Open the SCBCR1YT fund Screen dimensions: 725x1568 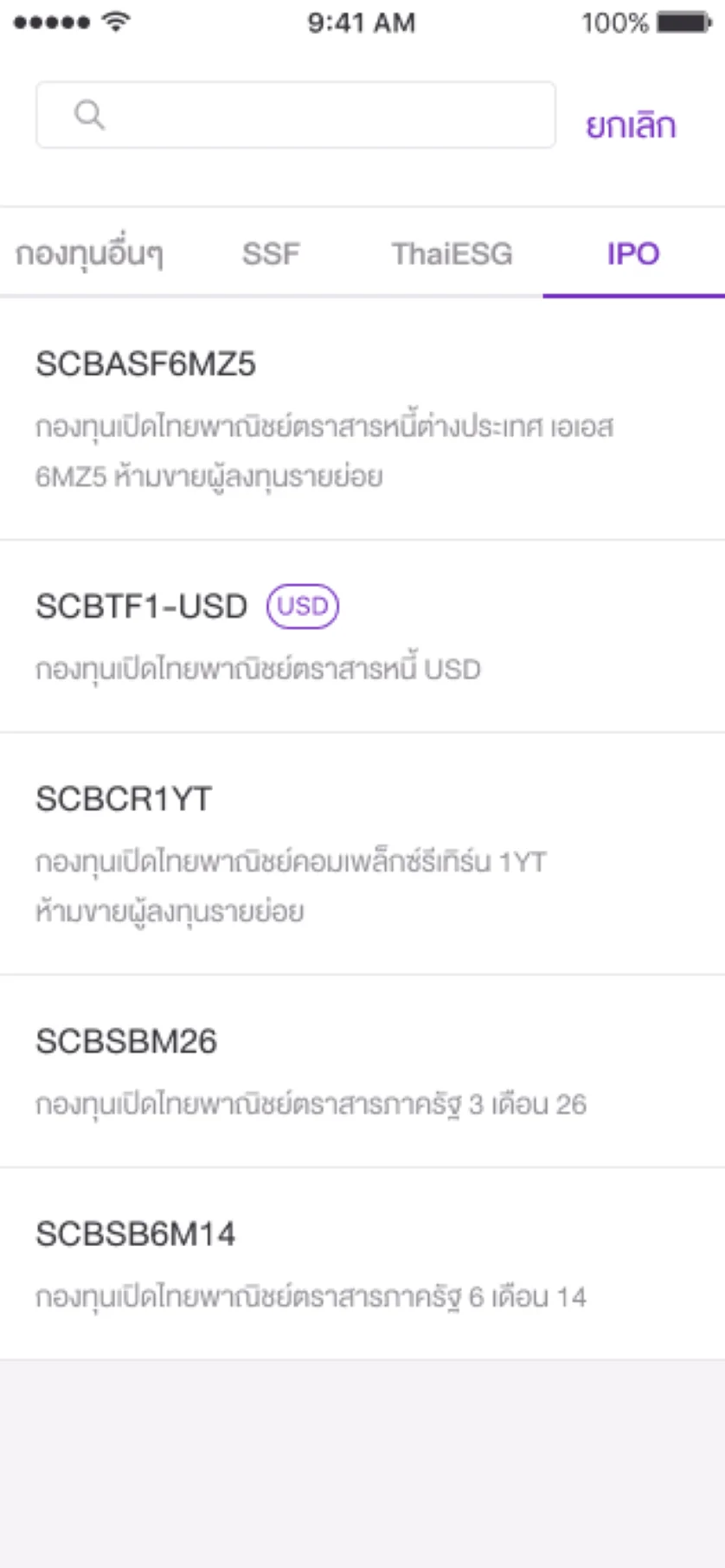pyautogui.click(x=362, y=854)
